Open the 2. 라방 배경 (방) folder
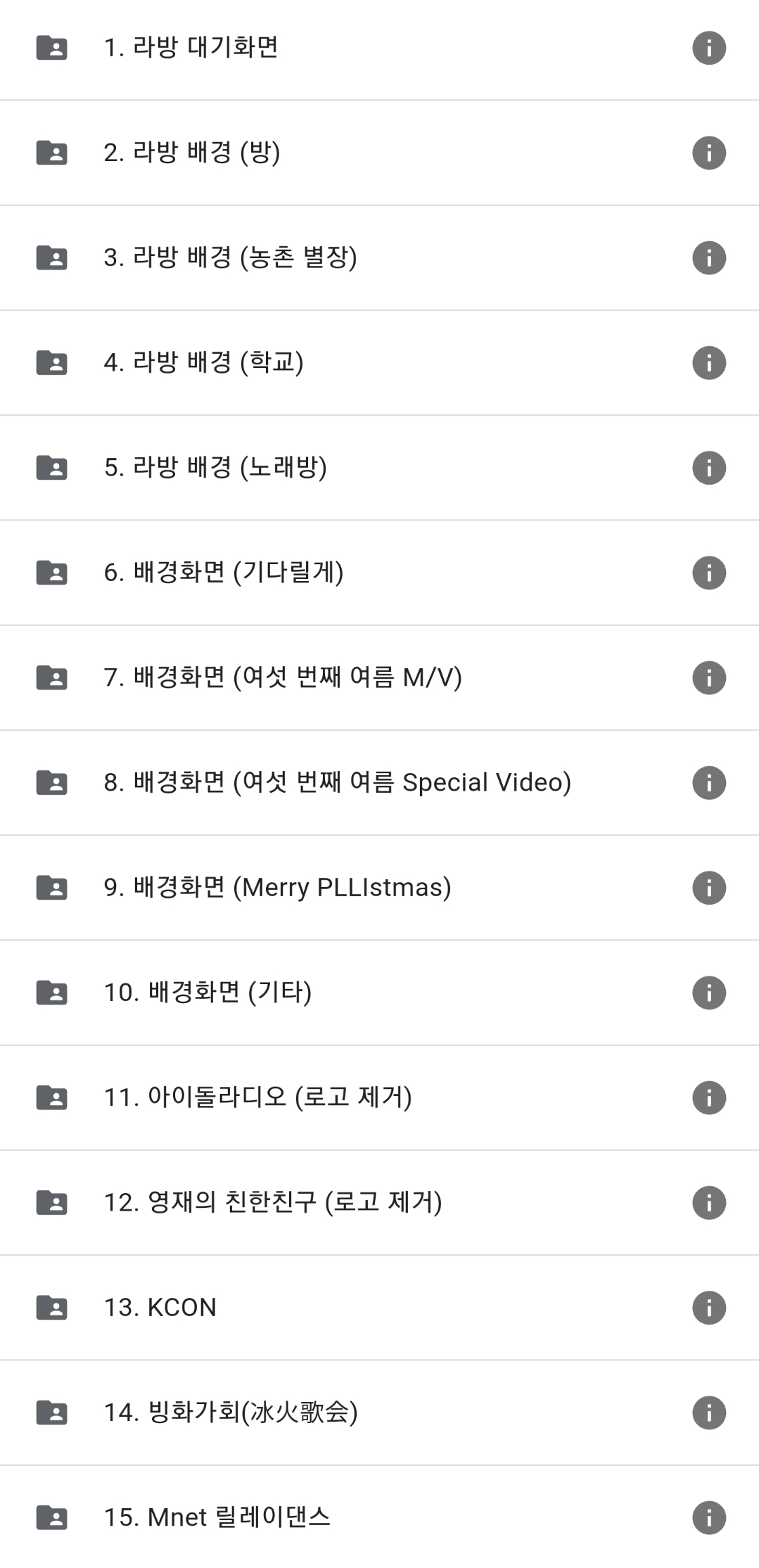The height and width of the screenshot is (1568, 759). click(191, 153)
